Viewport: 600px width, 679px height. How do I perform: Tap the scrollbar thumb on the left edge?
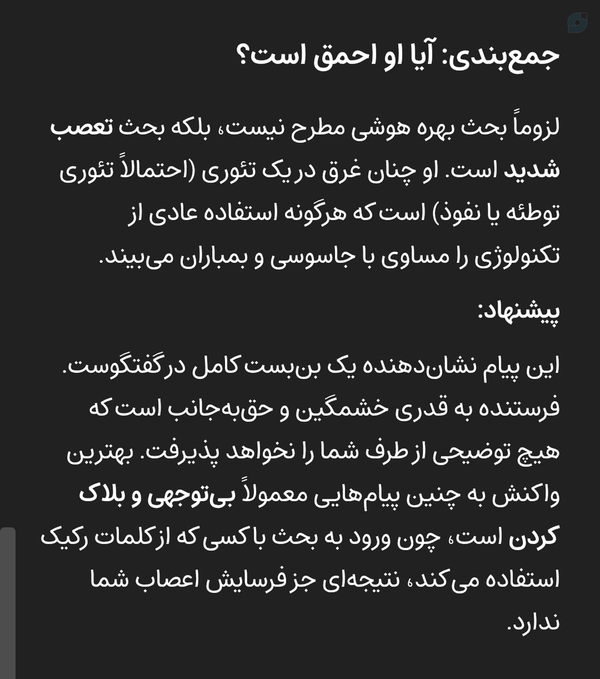7,603
